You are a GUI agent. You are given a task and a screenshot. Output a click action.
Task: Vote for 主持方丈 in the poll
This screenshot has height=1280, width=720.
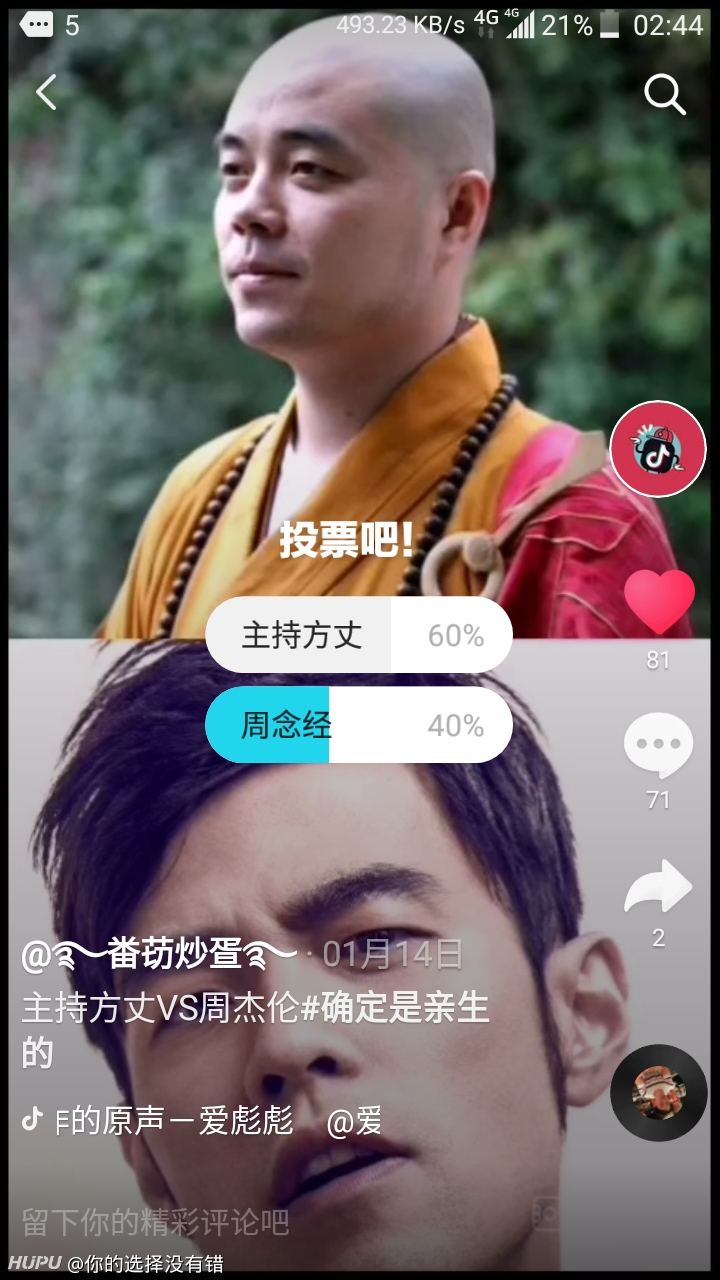click(359, 635)
